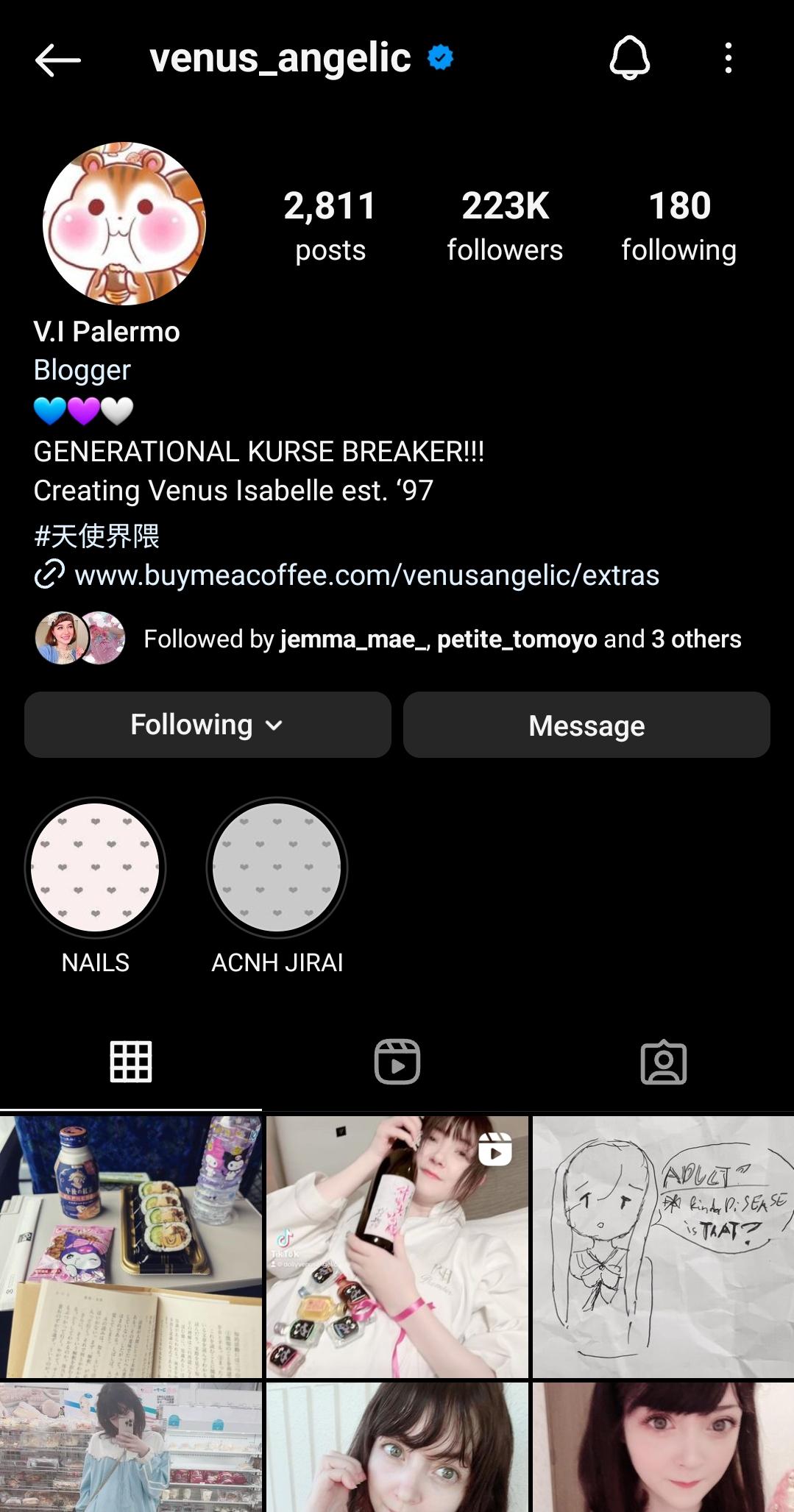Tap the circular profile picture

tap(126, 221)
